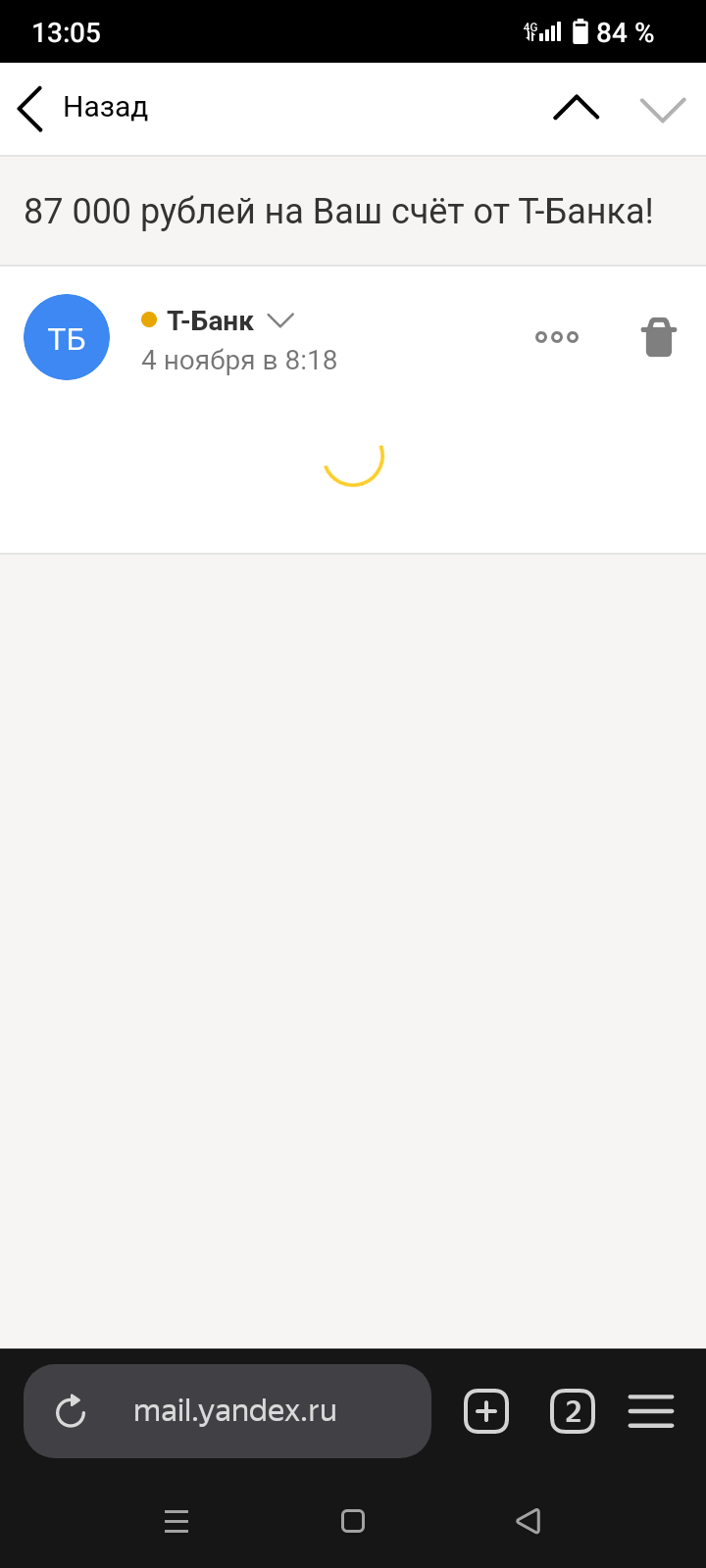Show the two open browser tabs

click(573, 1412)
